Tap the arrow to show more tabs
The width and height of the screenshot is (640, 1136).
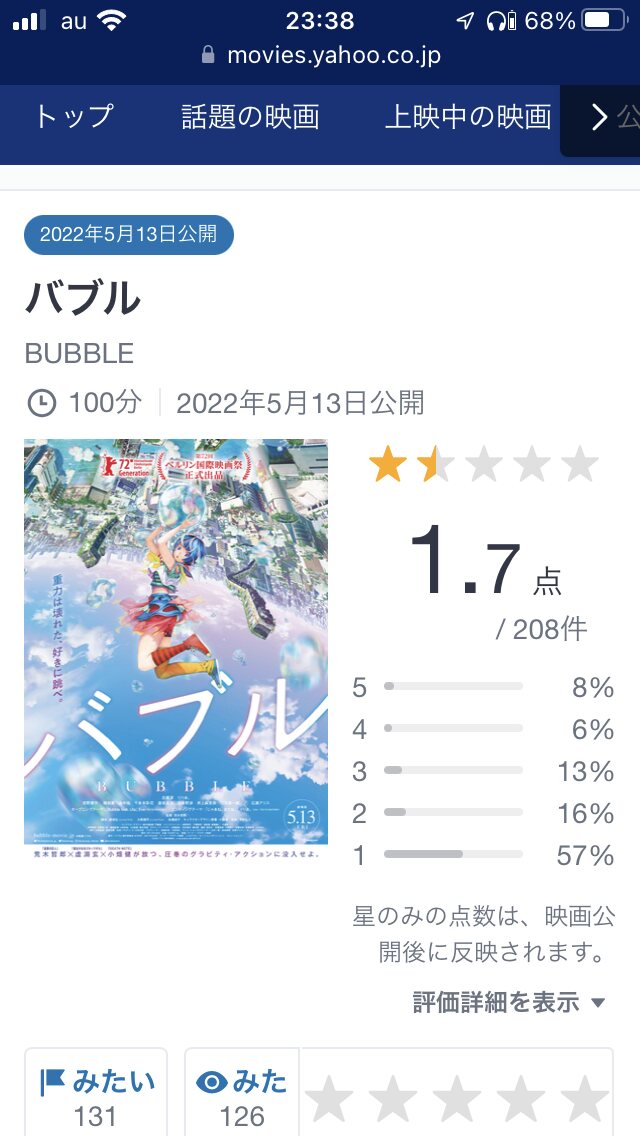pos(599,119)
